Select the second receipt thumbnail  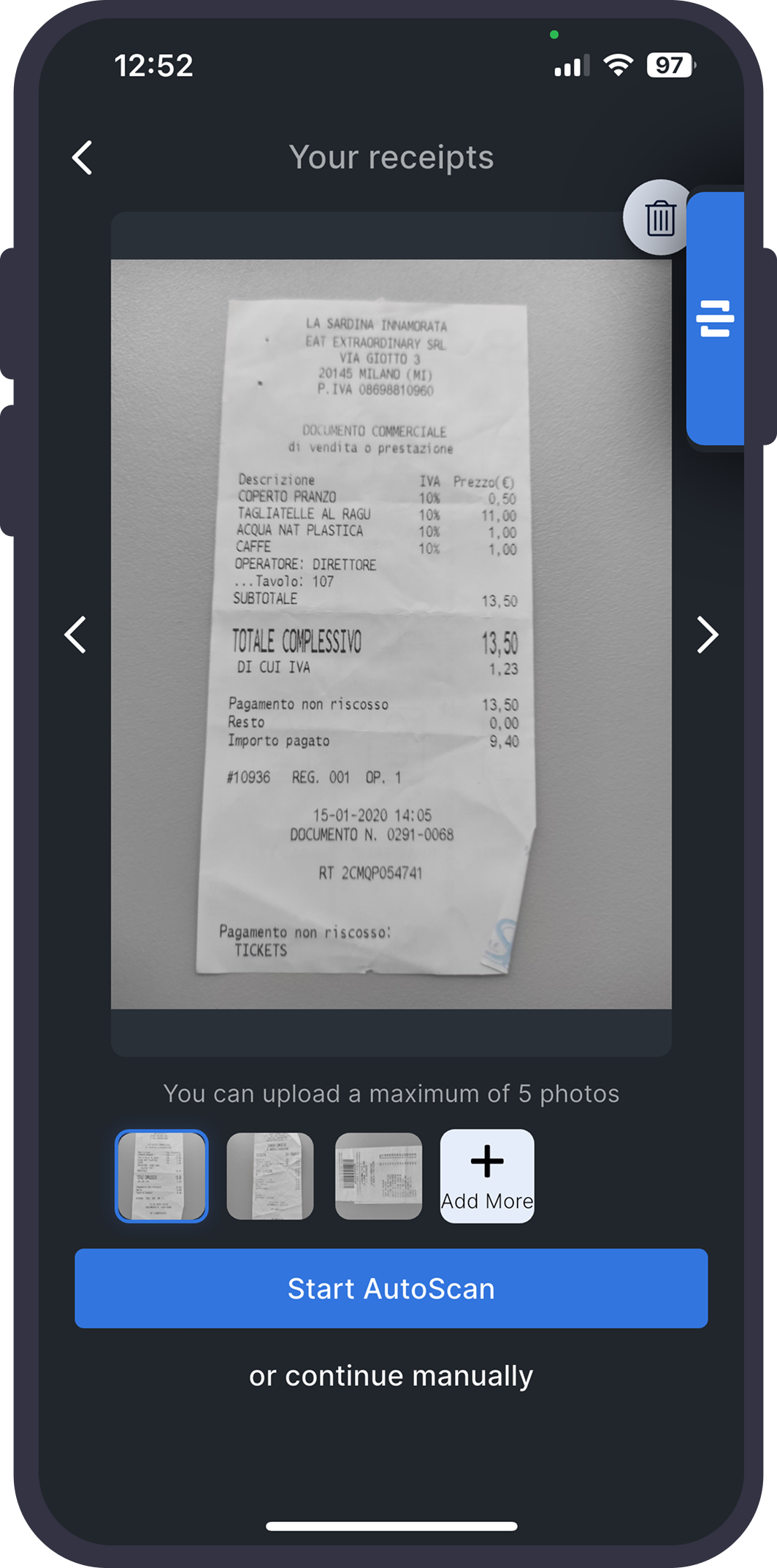pos(270,1176)
